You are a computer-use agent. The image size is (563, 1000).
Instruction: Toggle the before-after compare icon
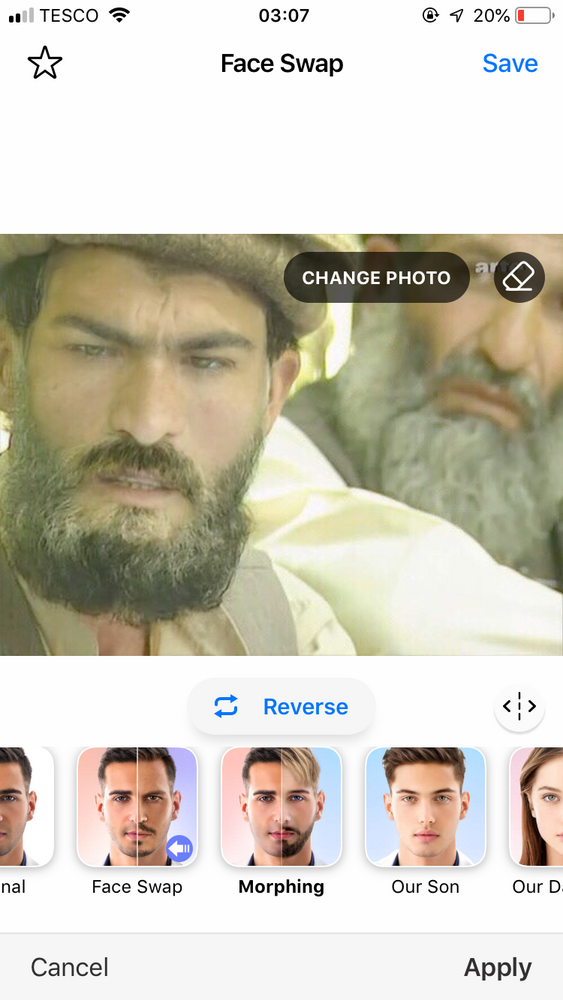coord(519,707)
